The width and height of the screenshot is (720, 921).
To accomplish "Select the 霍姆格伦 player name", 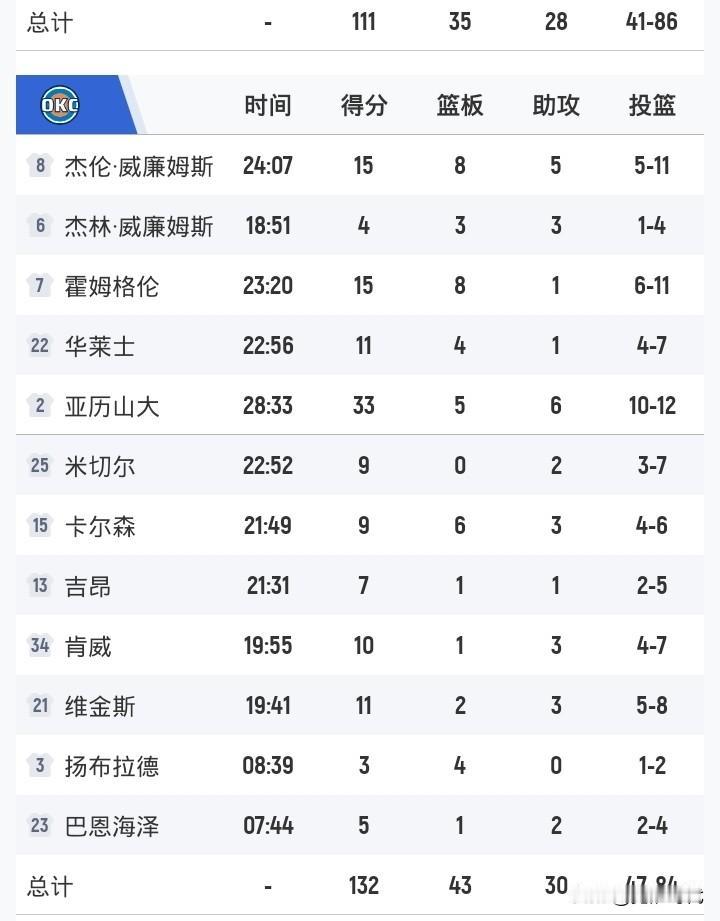I will coord(118,285).
